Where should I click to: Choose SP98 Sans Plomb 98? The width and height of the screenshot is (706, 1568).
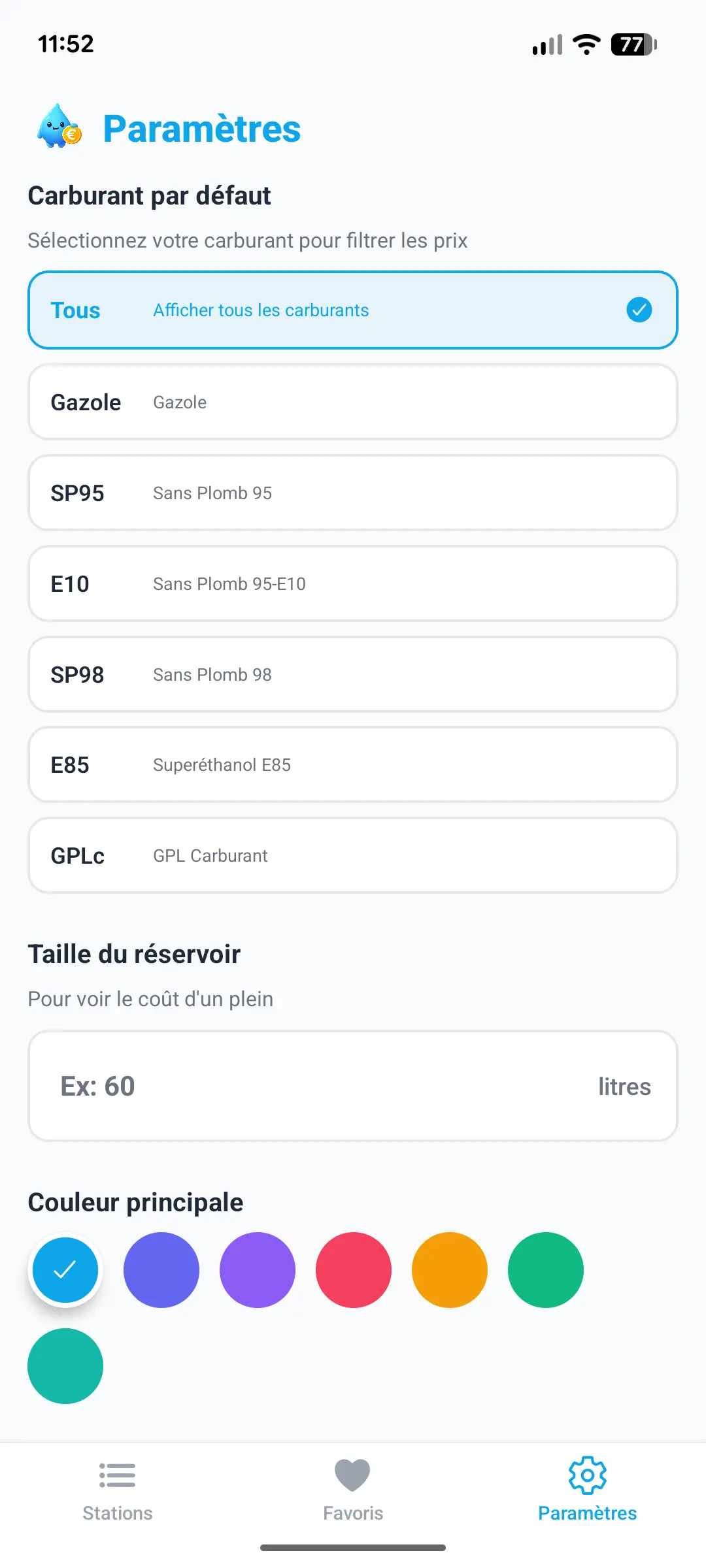click(x=353, y=674)
